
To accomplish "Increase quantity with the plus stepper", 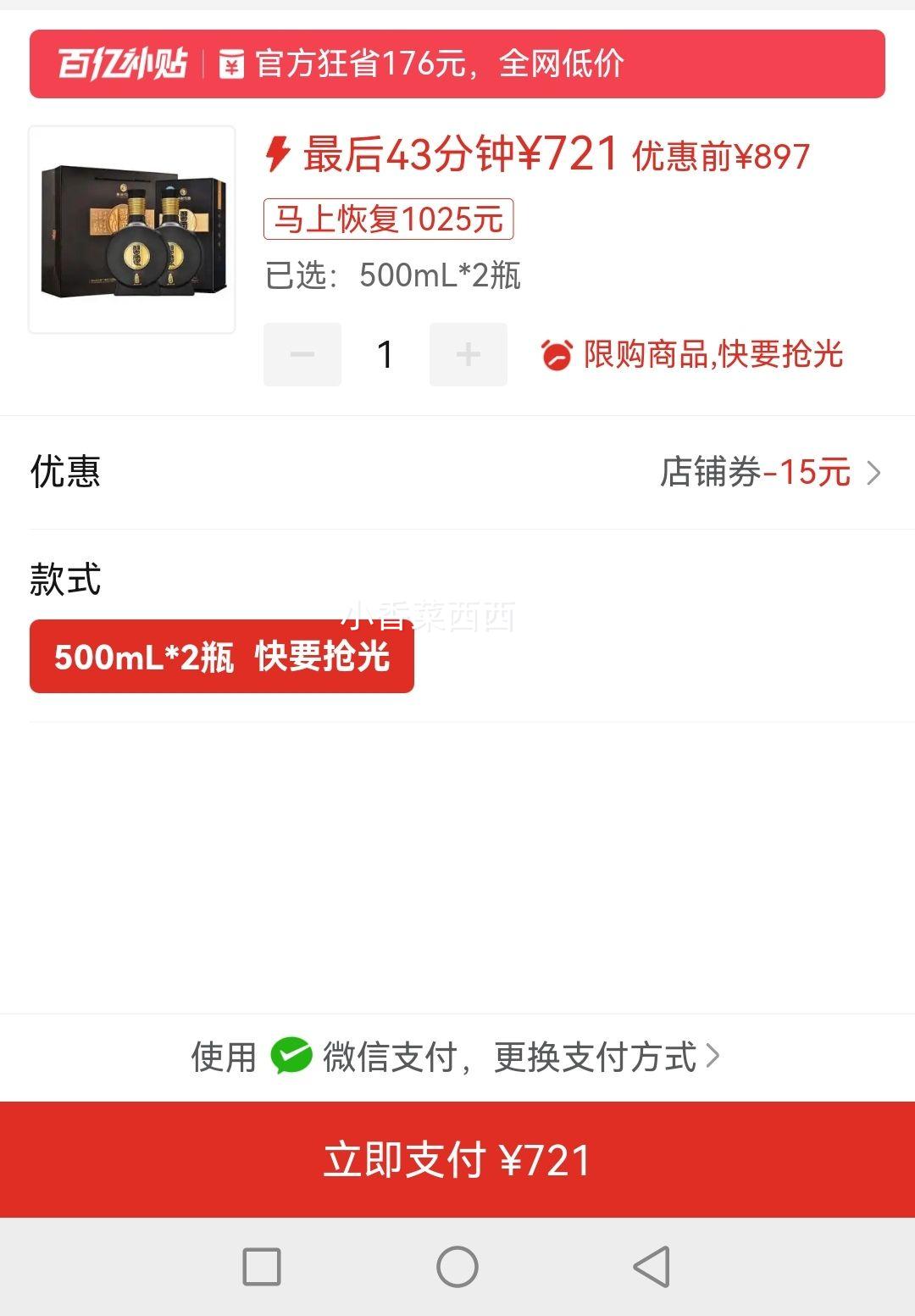I will pyautogui.click(x=468, y=354).
